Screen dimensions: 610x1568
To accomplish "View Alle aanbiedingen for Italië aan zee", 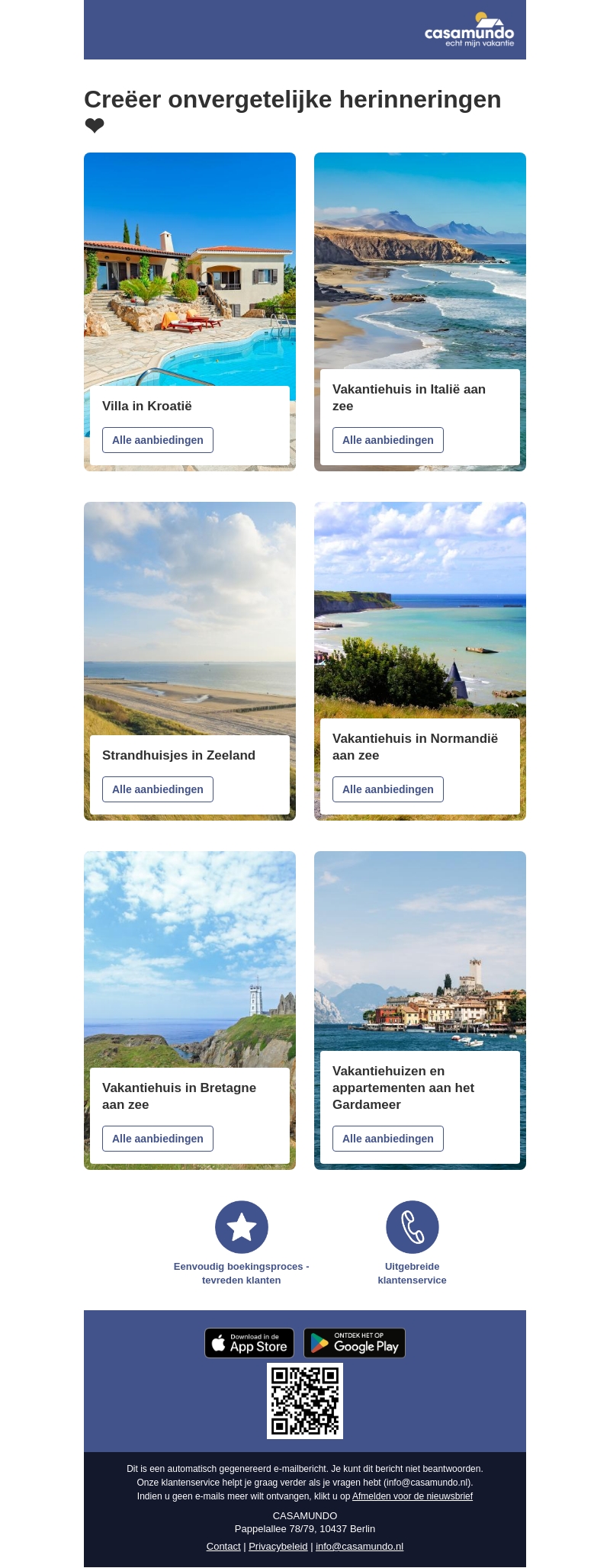I will click(x=387, y=440).
